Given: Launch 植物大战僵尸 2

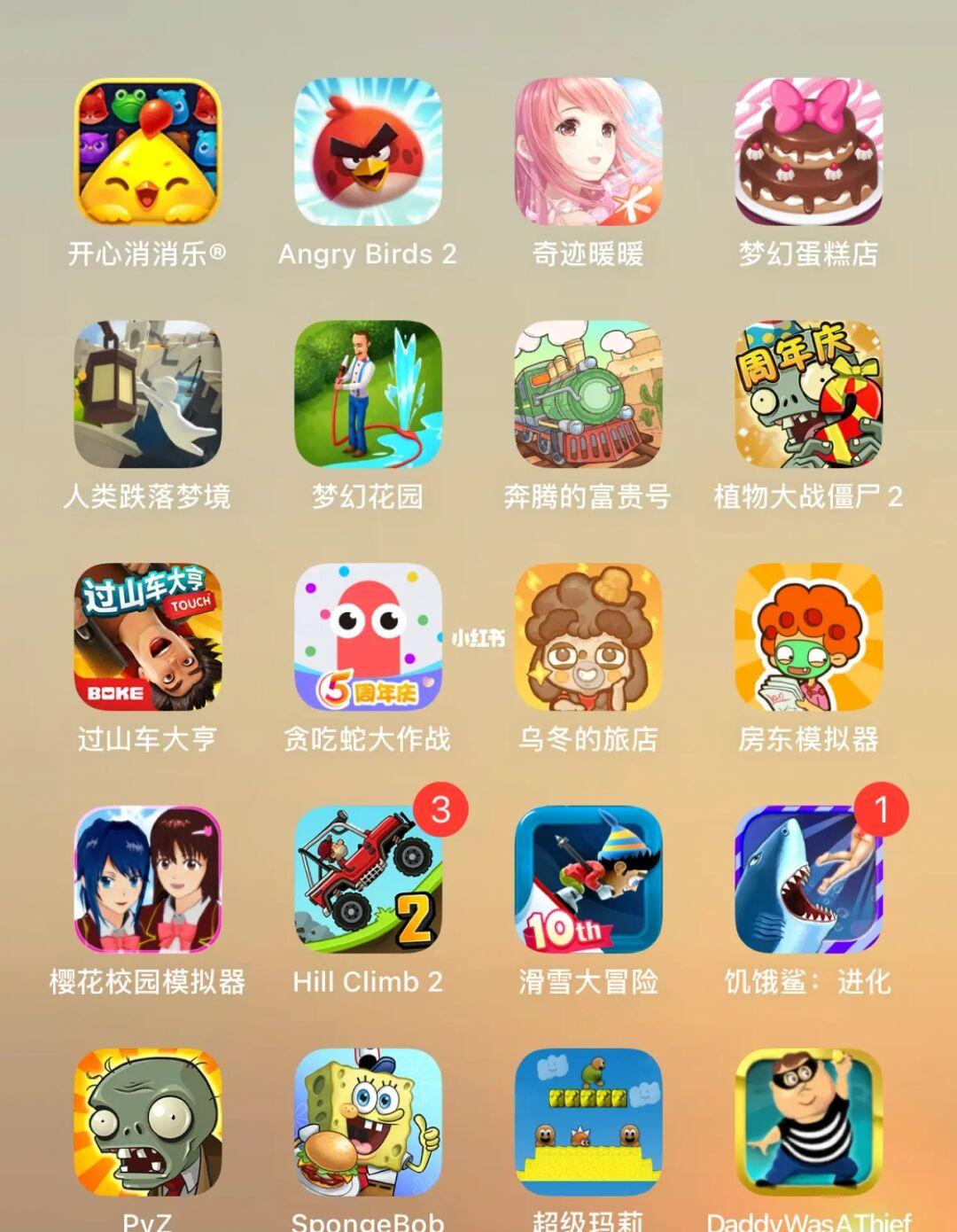Looking at the screenshot, I should (808, 394).
